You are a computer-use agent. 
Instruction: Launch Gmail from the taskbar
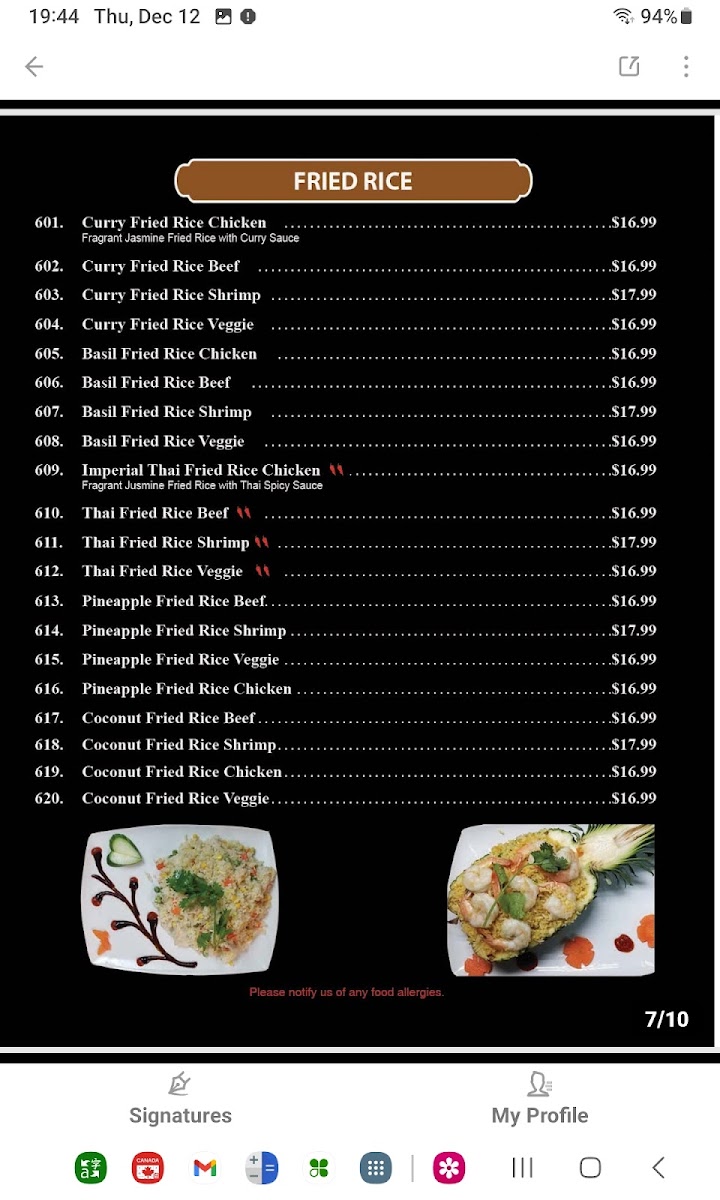point(205,1167)
